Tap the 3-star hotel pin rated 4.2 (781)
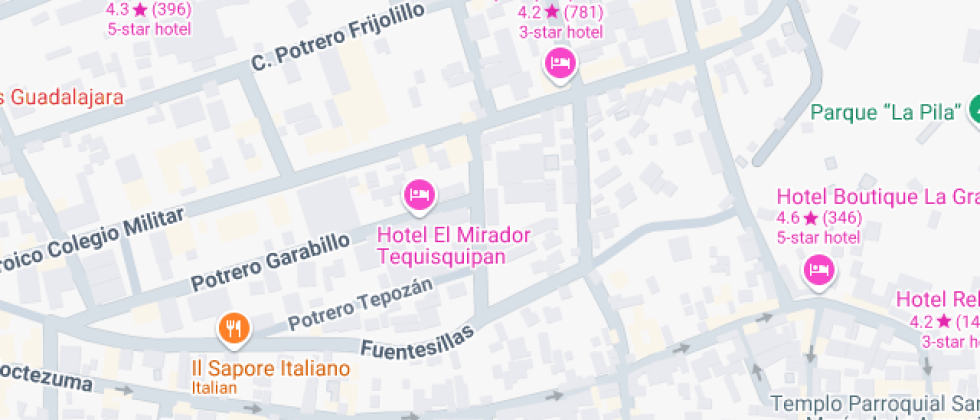980x420 pixels. click(560, 65)
